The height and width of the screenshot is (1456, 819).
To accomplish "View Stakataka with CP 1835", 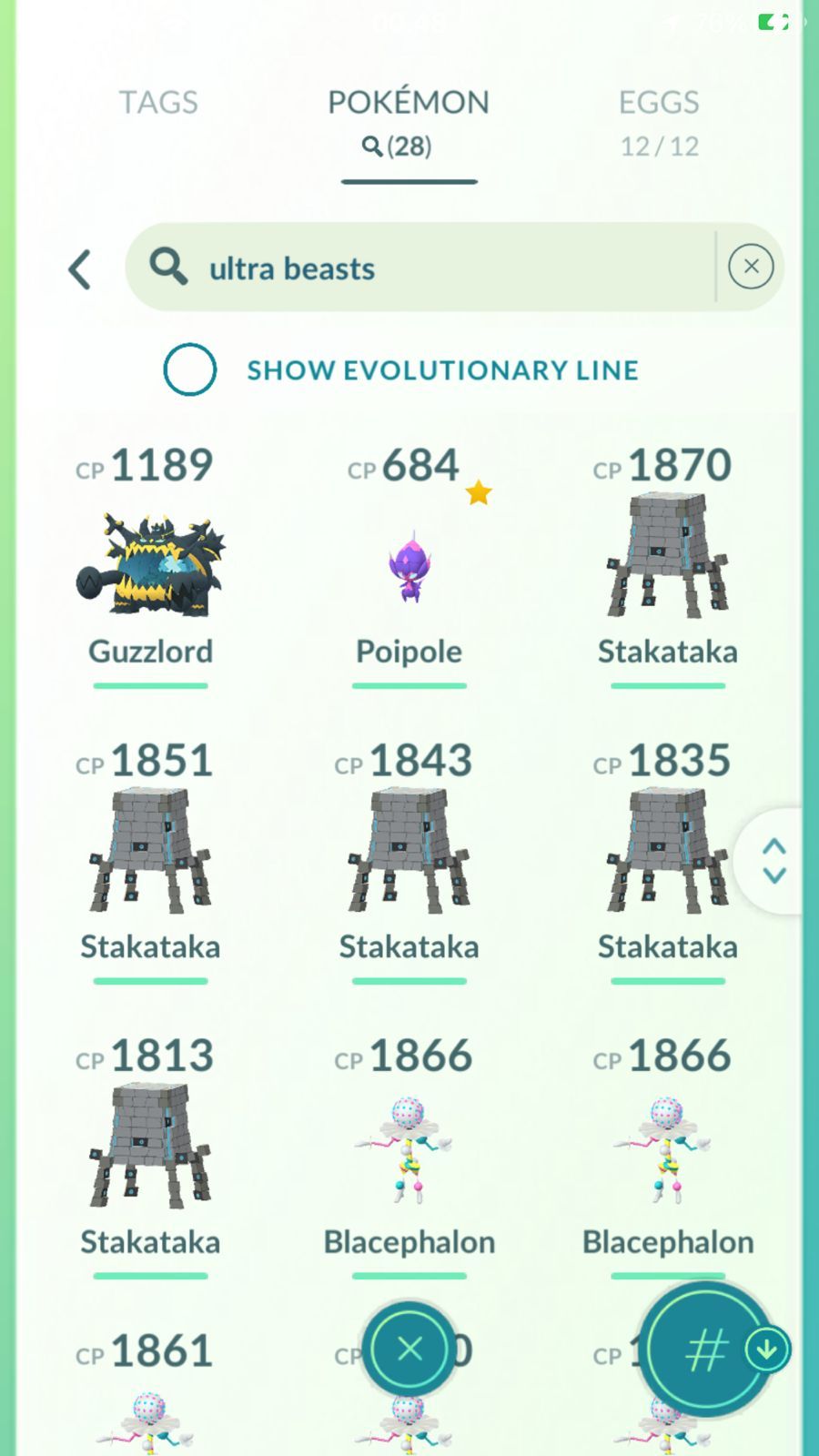I will pos(667,855).
